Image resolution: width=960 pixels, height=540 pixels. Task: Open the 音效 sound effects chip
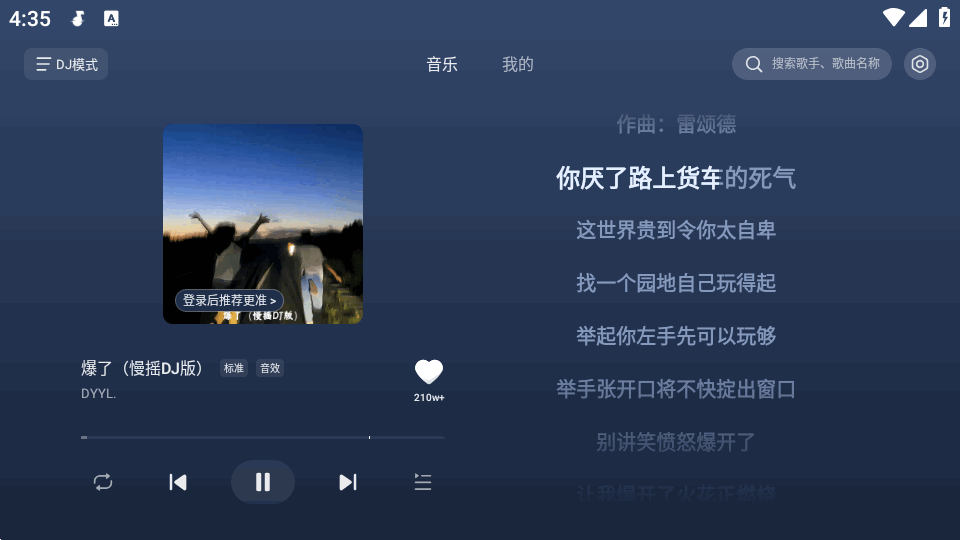point(270,368)
